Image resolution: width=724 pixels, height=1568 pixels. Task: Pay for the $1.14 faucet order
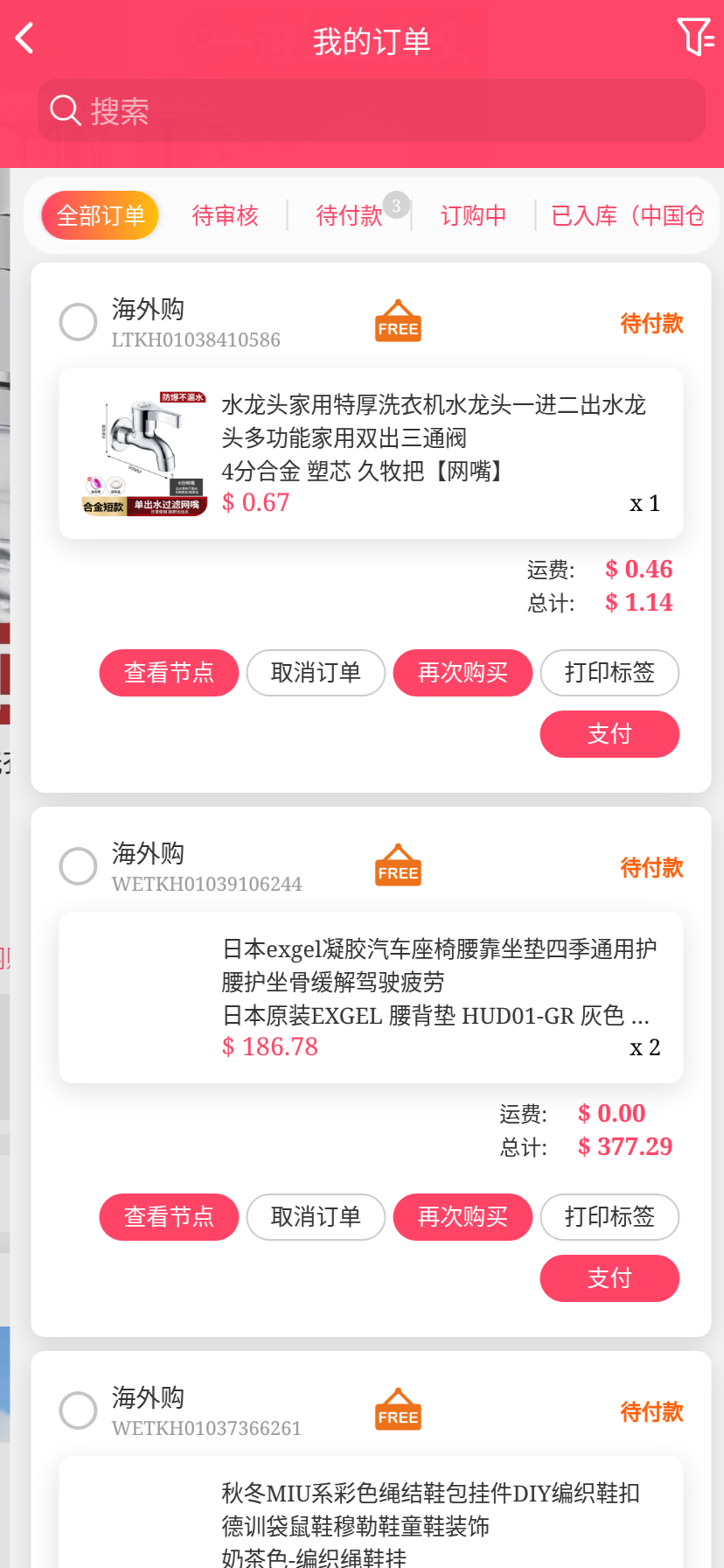point(609,734)
